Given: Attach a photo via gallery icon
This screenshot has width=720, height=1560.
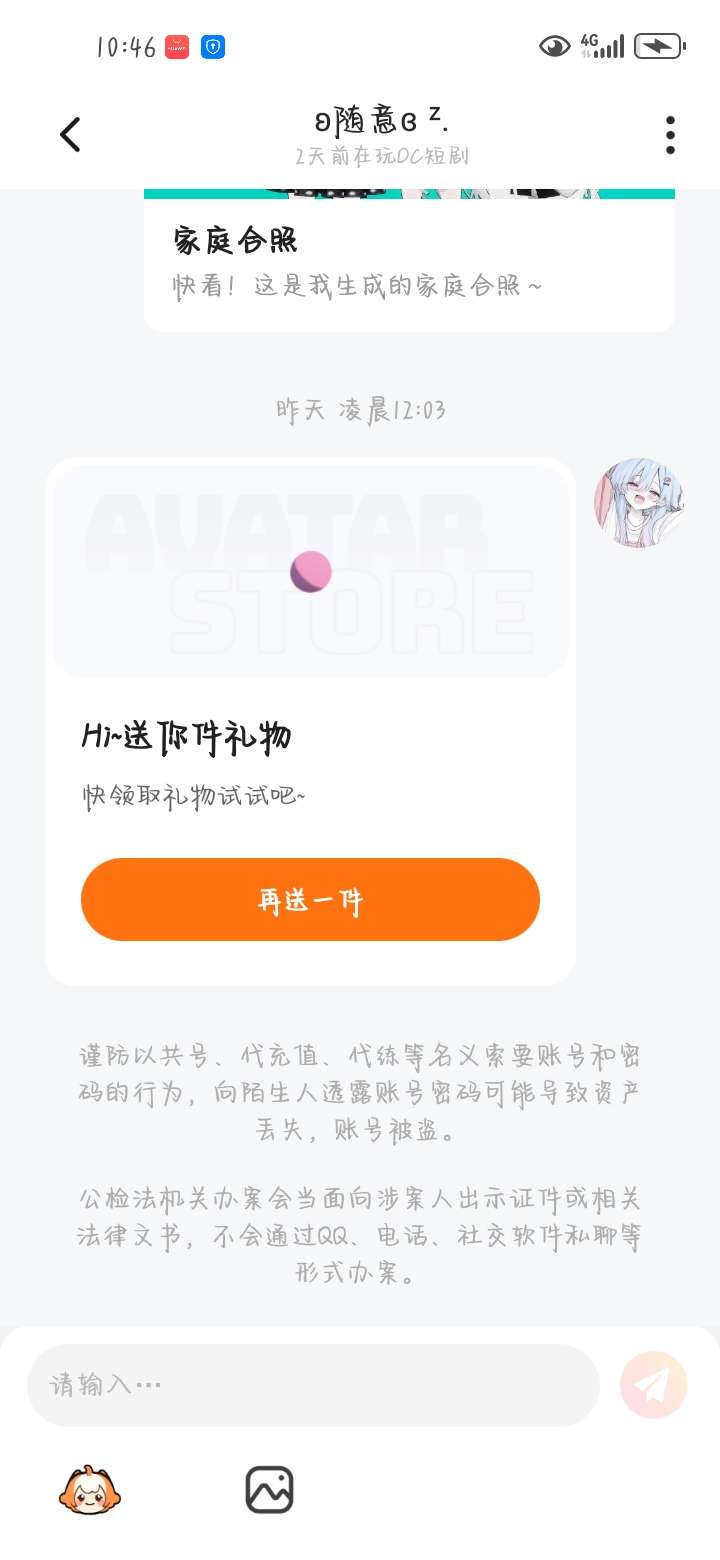Looking at the screenshot, I should click(x=269, y=1490).
